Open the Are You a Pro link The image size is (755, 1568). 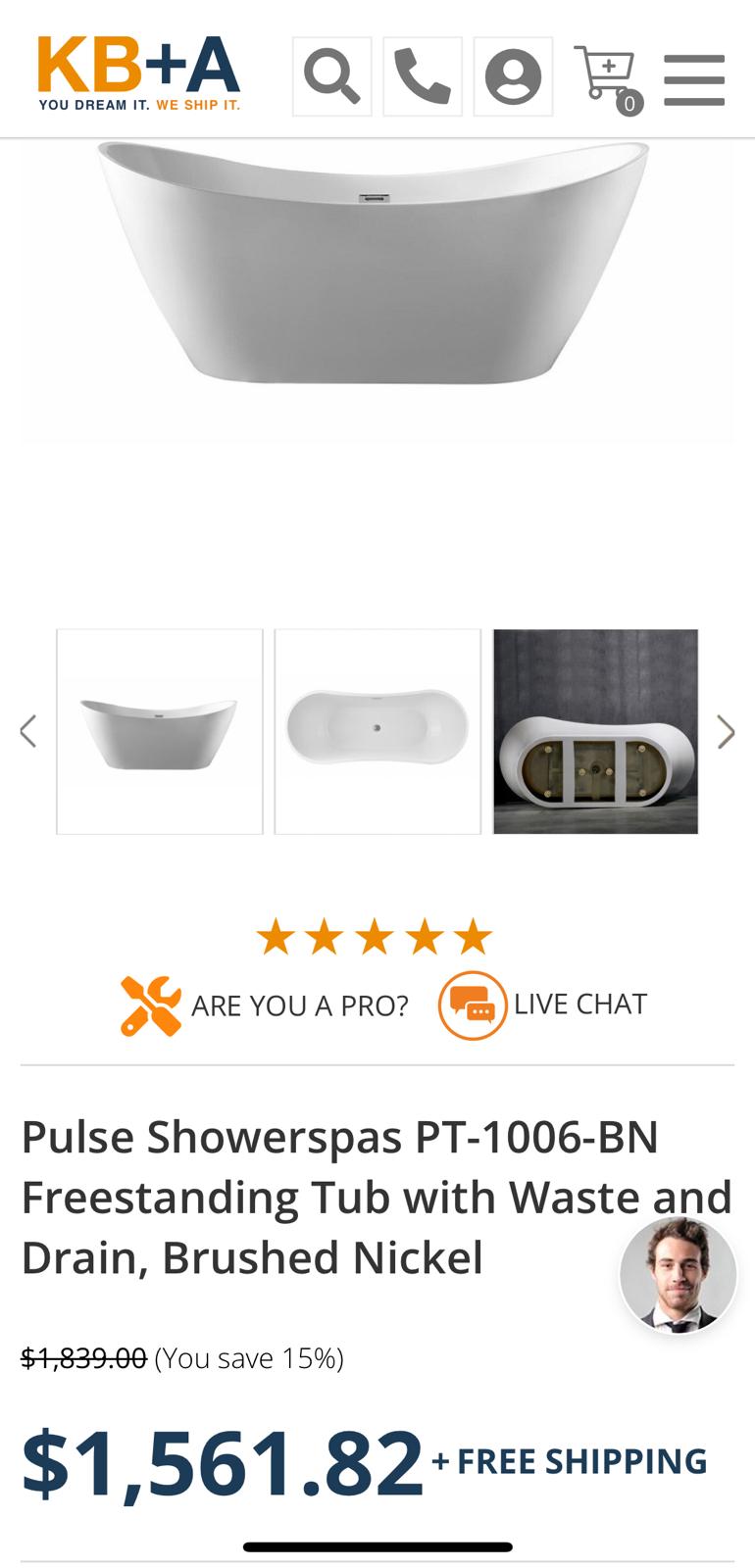265,1005
